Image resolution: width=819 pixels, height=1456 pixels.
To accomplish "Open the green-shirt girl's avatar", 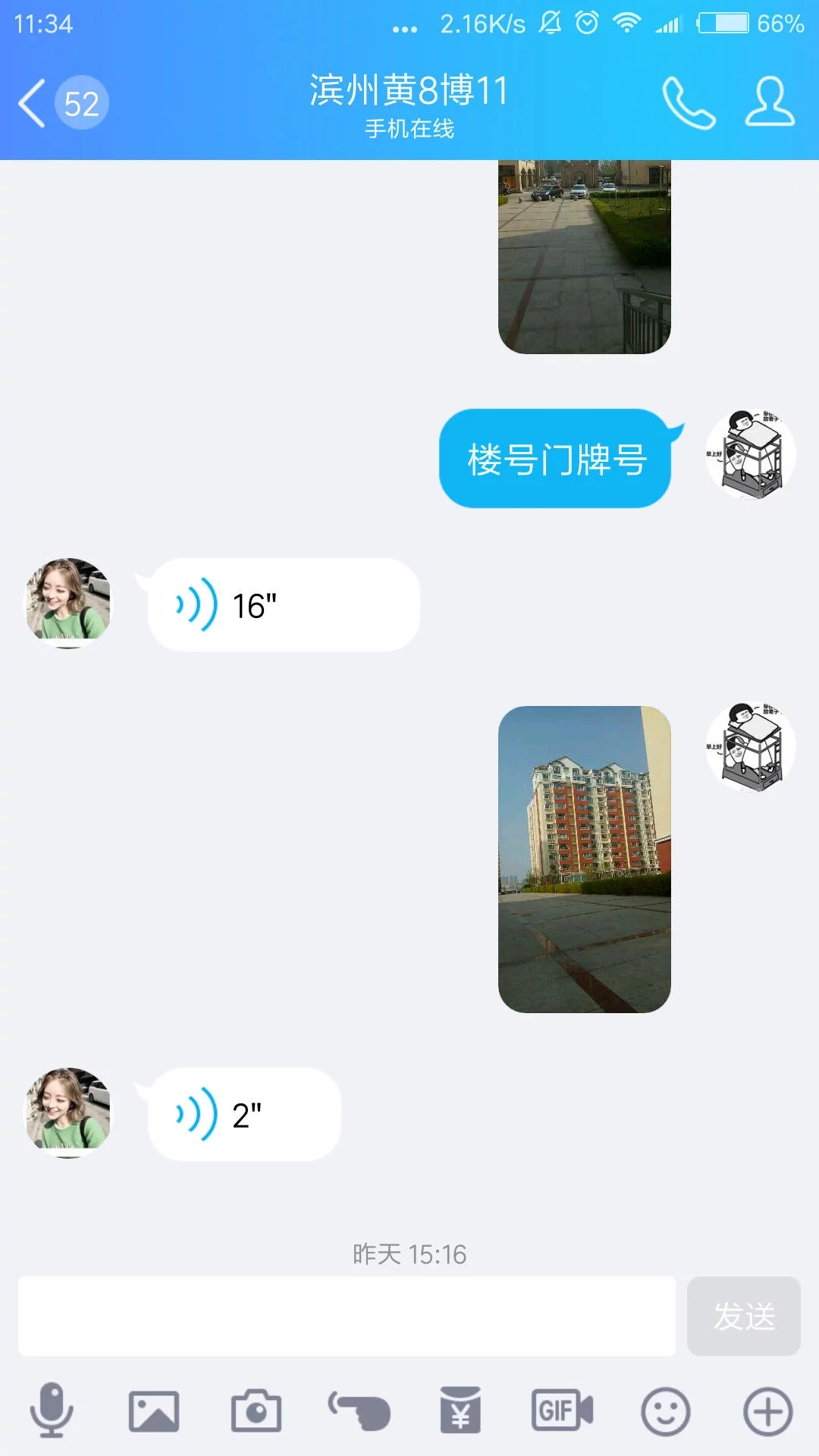I will click(x=67, y=603).
